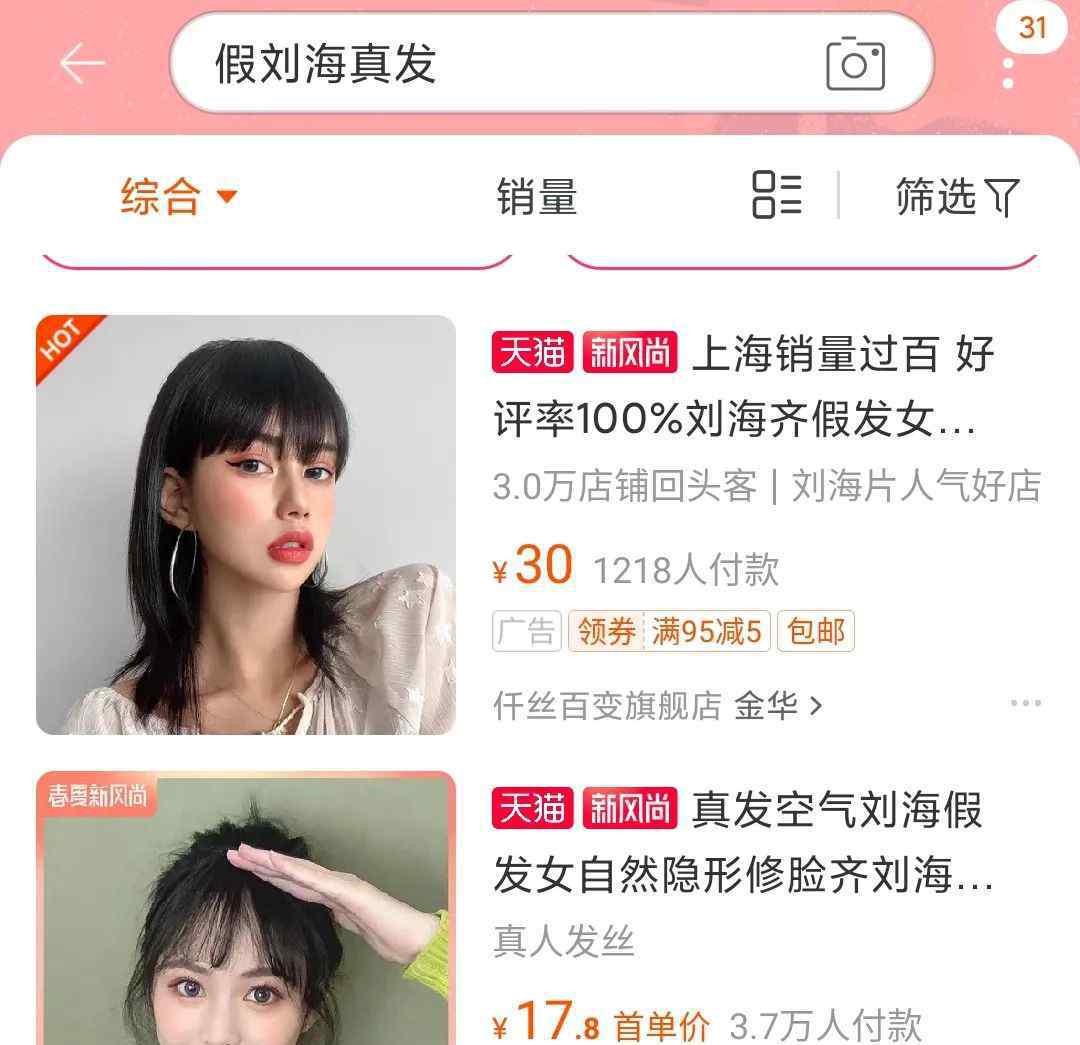1080x1045 pixels.
Task: Open the 真发空气刘海假发 product photo
Action: click(246, 910)
